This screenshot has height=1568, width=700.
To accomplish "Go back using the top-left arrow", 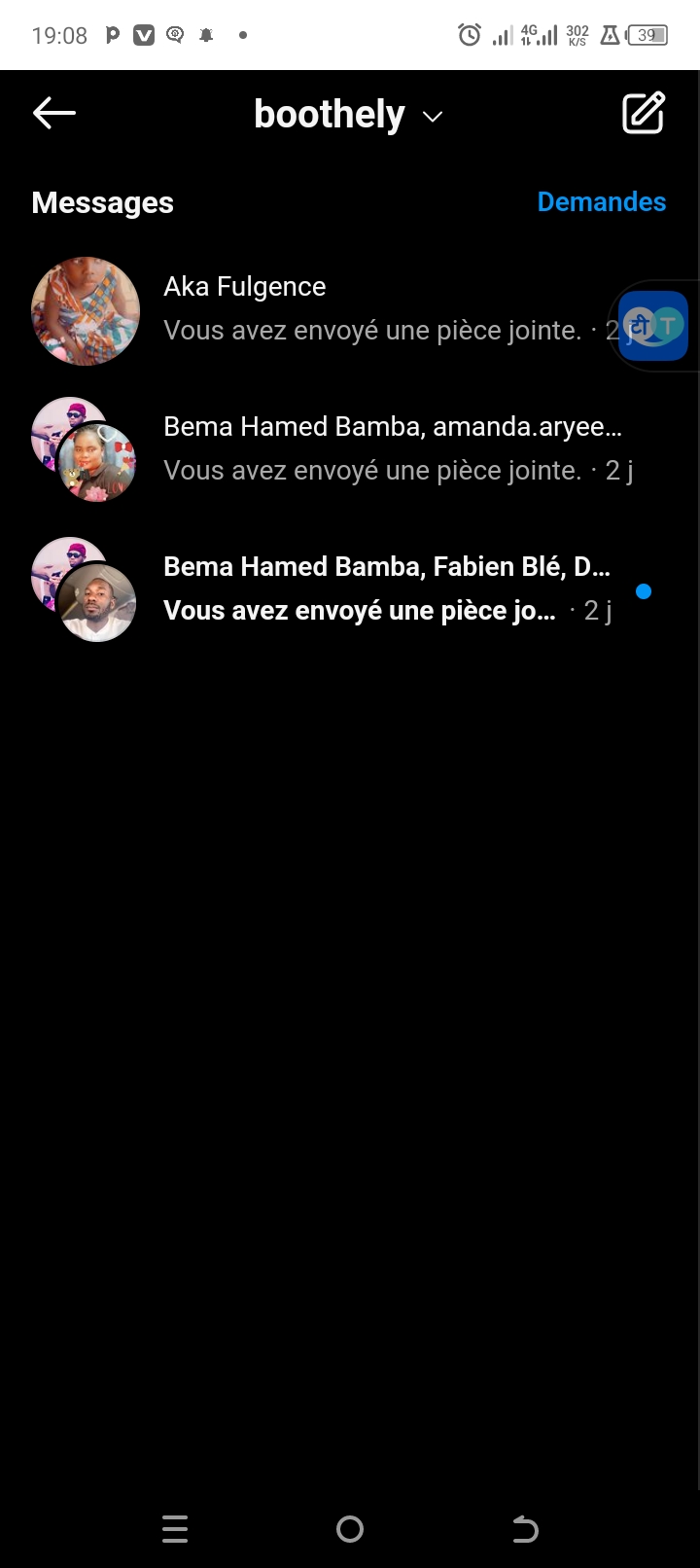I will (x=54, y=114).
